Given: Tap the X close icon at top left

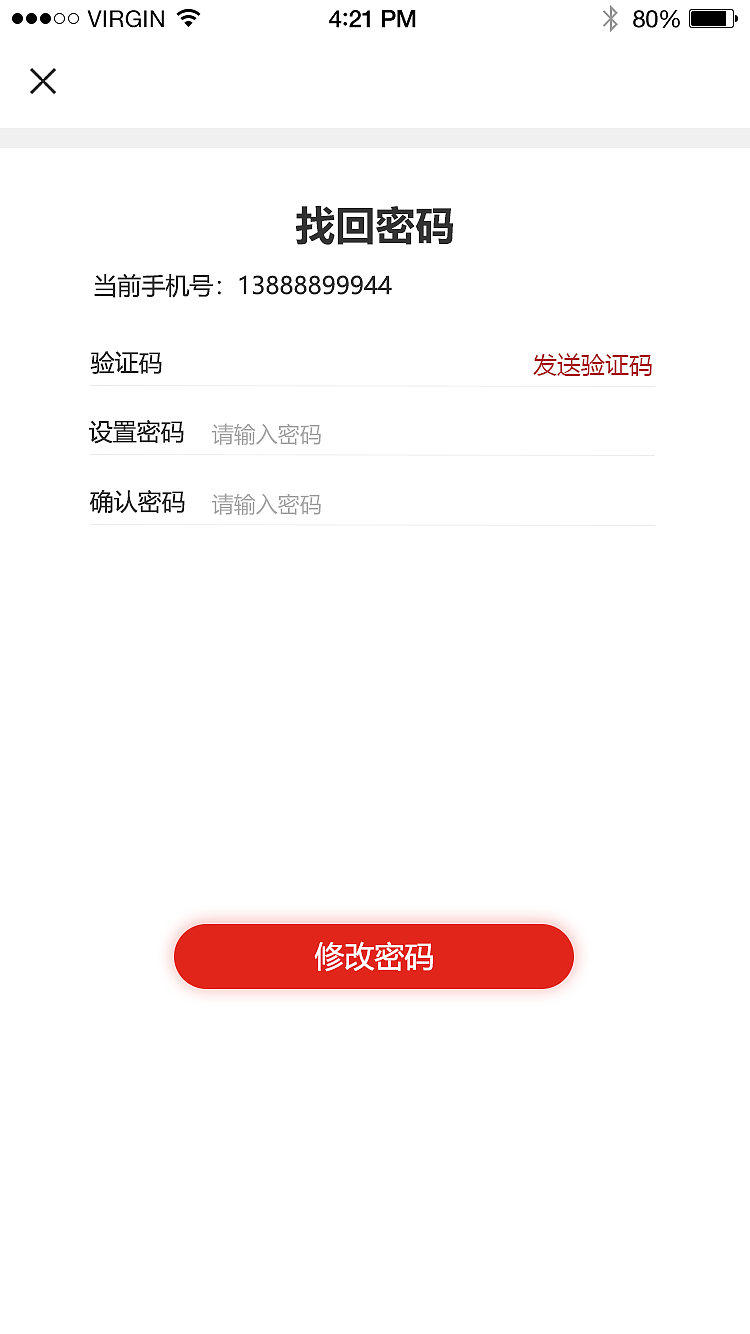Looking at the screenshot, I should pyautogui.click(x=42, y=81).
